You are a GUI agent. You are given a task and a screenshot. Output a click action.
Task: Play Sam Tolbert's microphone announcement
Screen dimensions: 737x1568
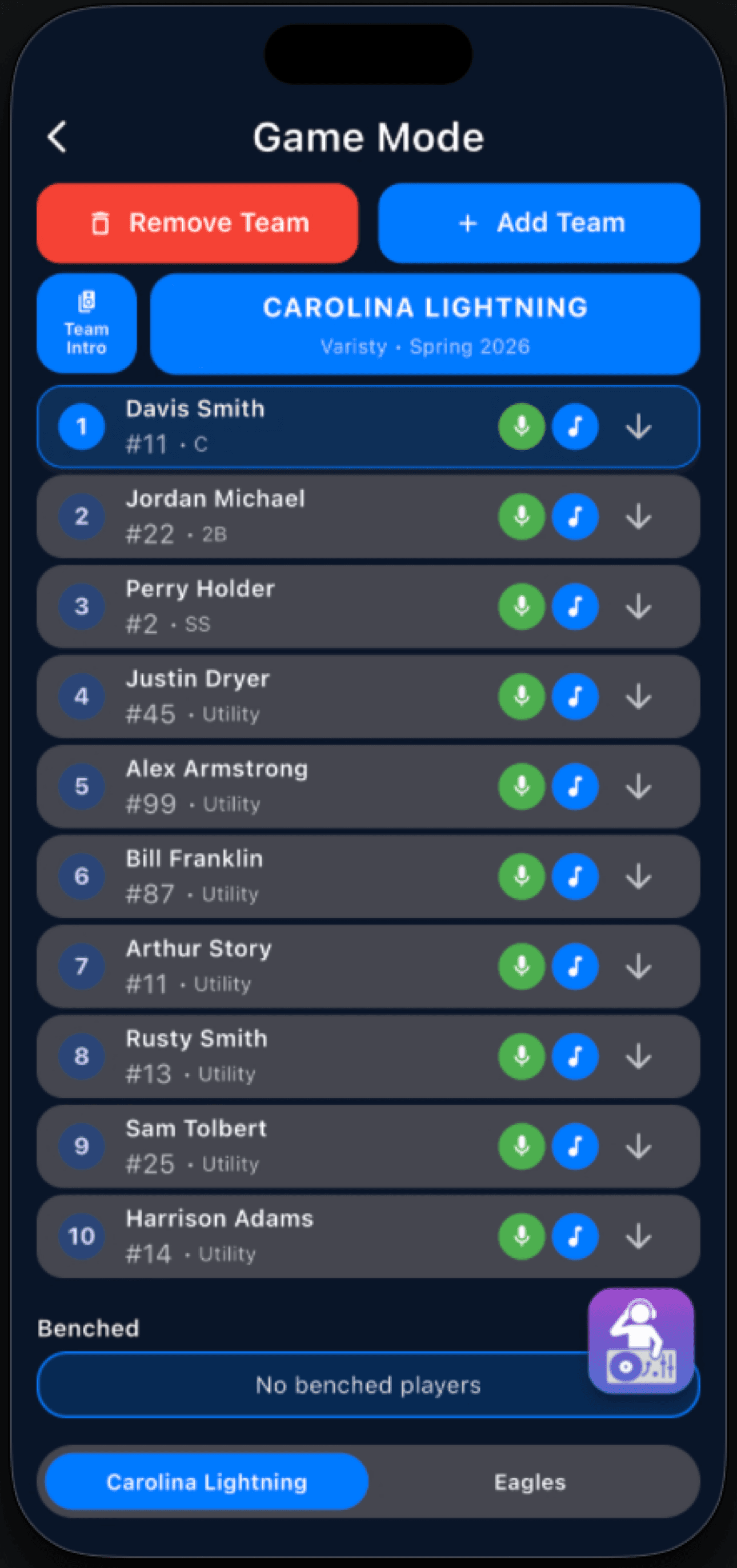[522, 1146]
